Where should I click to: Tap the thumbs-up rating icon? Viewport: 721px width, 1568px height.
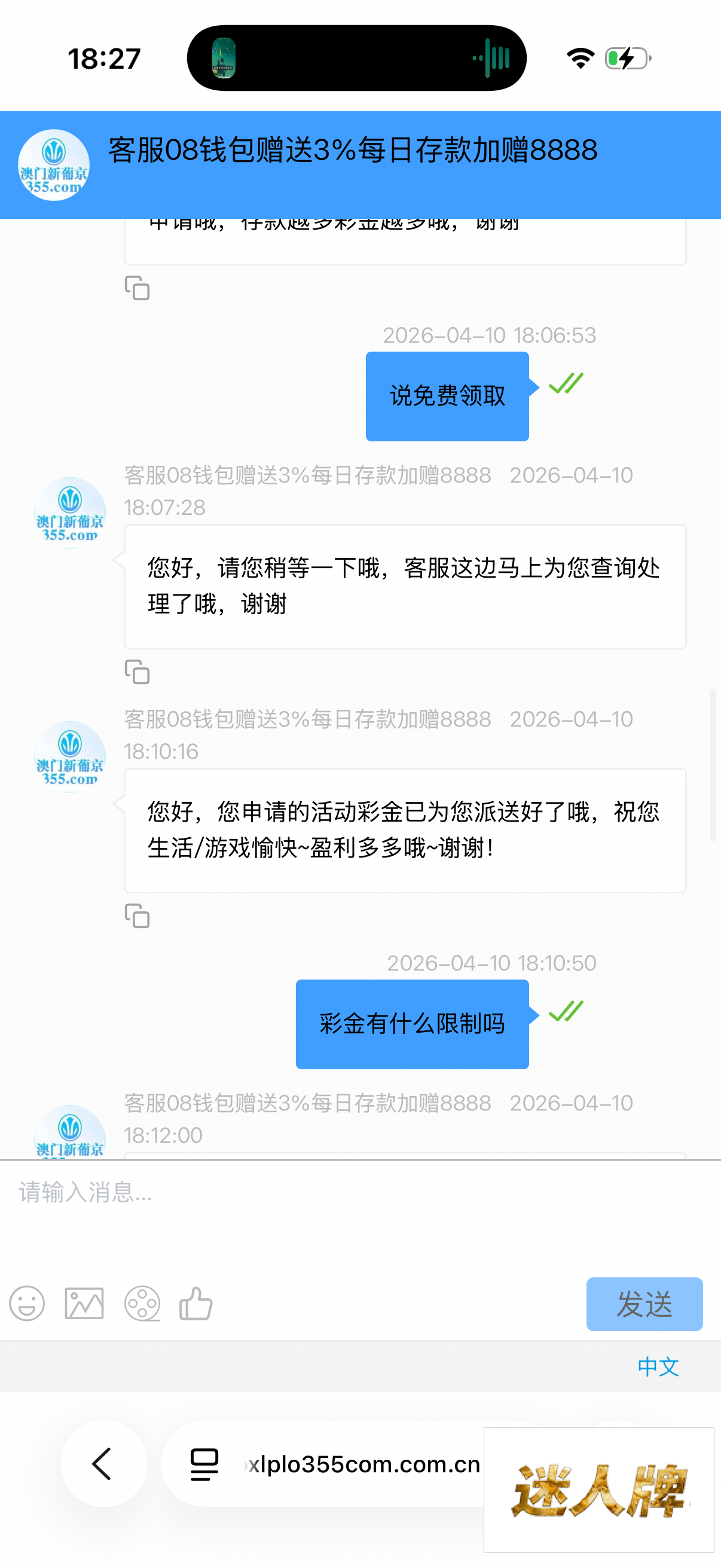tap(196, 1303)
